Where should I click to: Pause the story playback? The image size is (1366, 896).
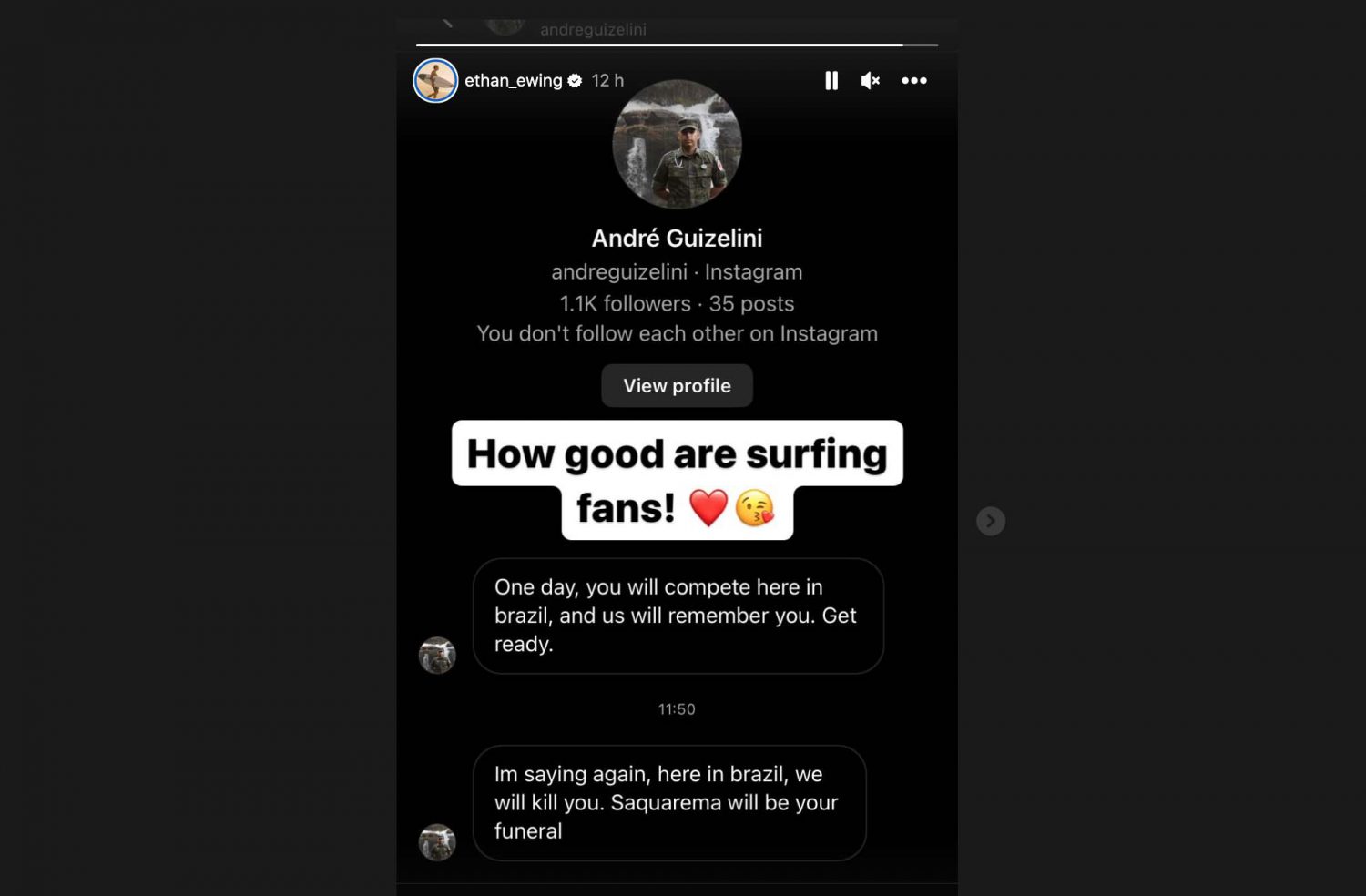(x=831, y=81)
